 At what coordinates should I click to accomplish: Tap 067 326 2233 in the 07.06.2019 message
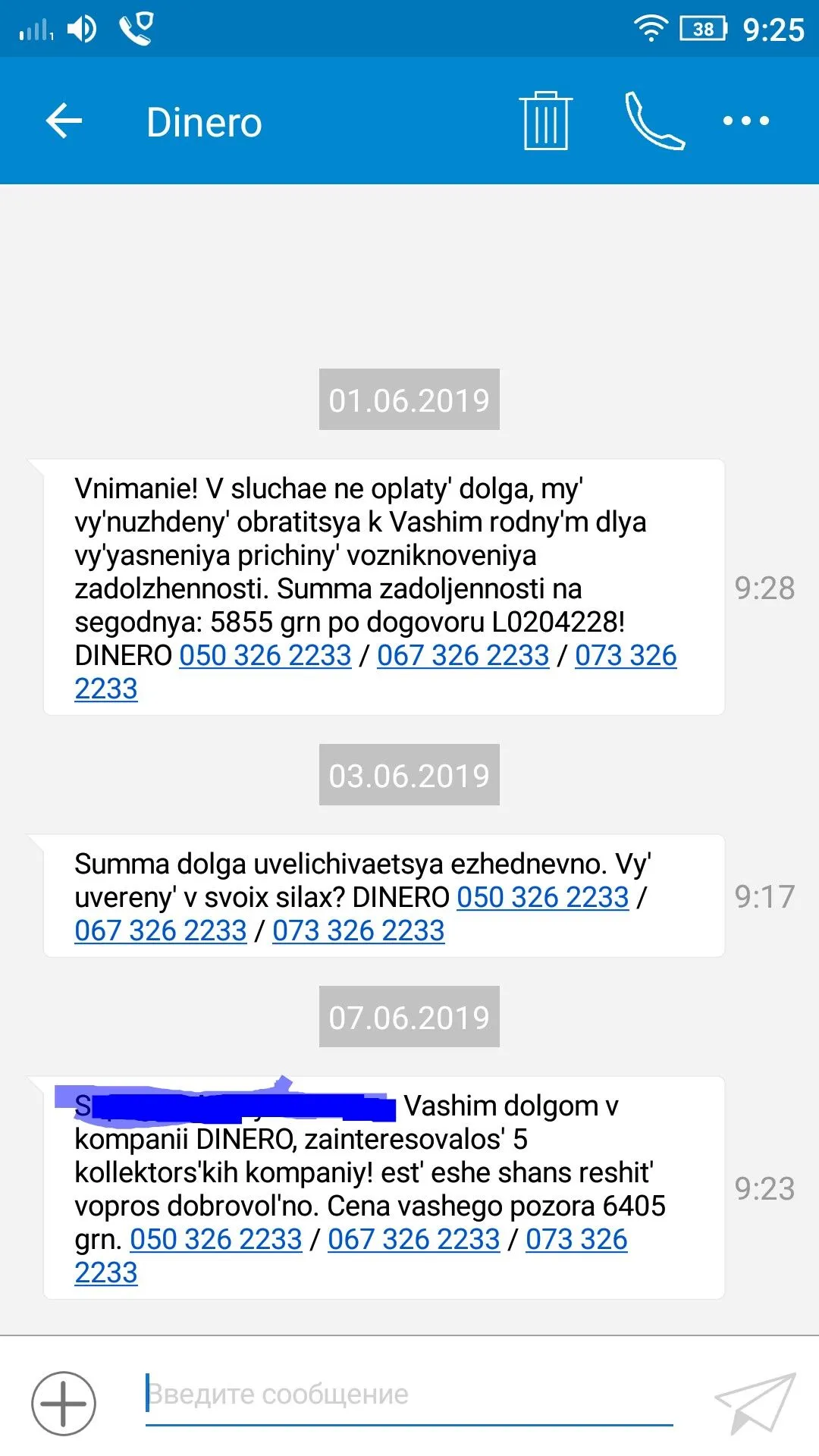click(x=413, y=1240)
